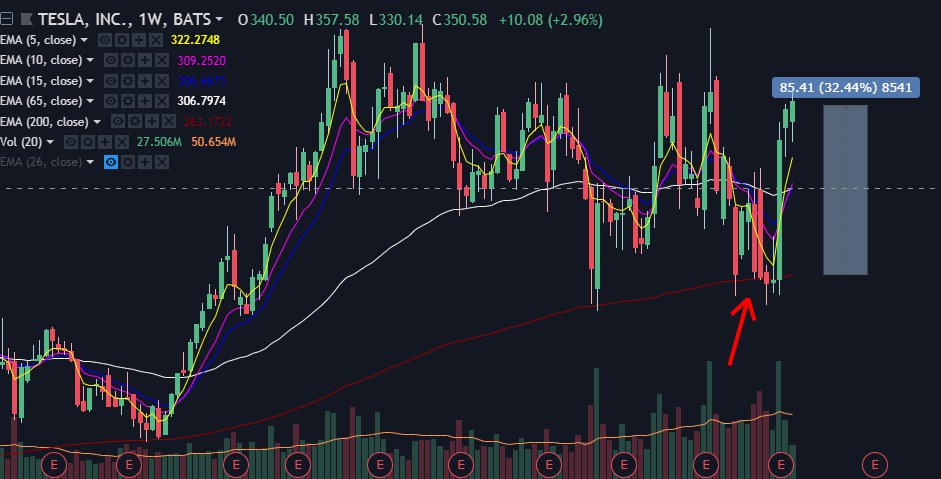Collapse the indicator legend box
The height and width of the screenshot is (479, 941).
[7, 18]
